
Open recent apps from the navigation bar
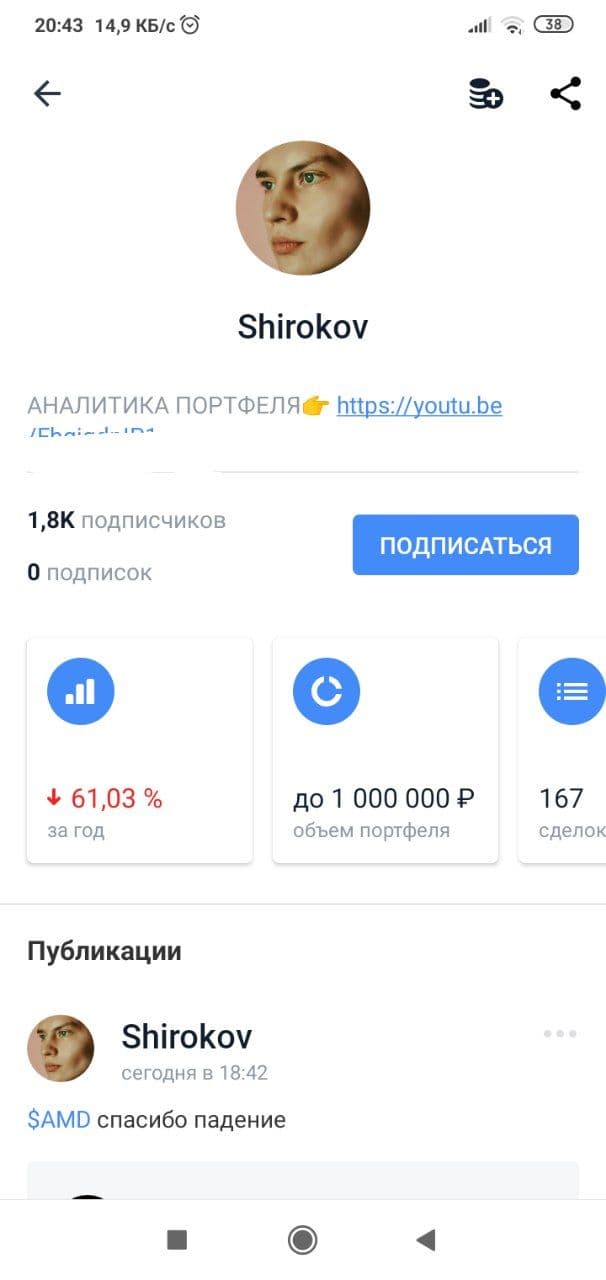tap(177, 1240)
